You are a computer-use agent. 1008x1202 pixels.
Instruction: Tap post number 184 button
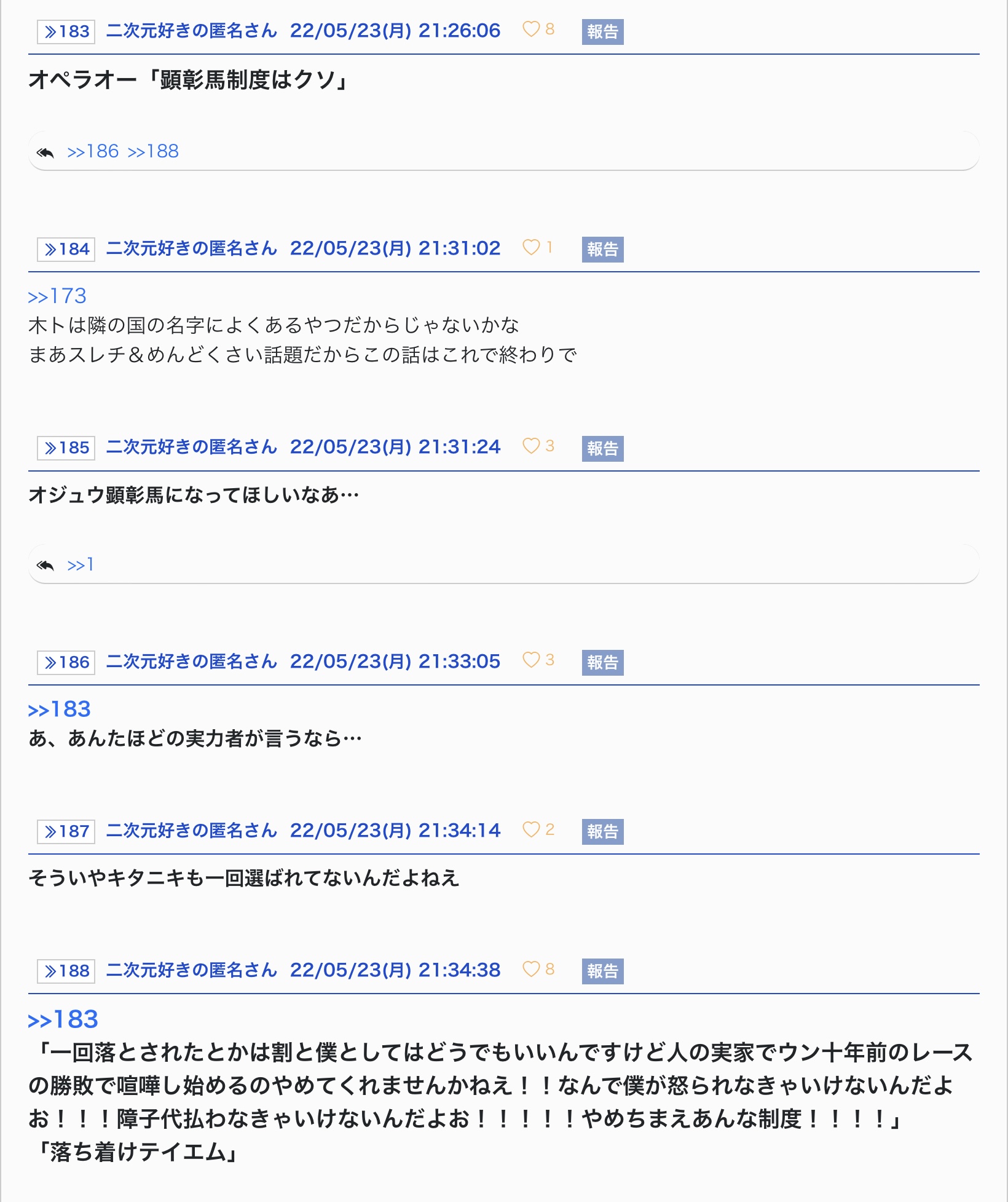click(x=66, y=249)
